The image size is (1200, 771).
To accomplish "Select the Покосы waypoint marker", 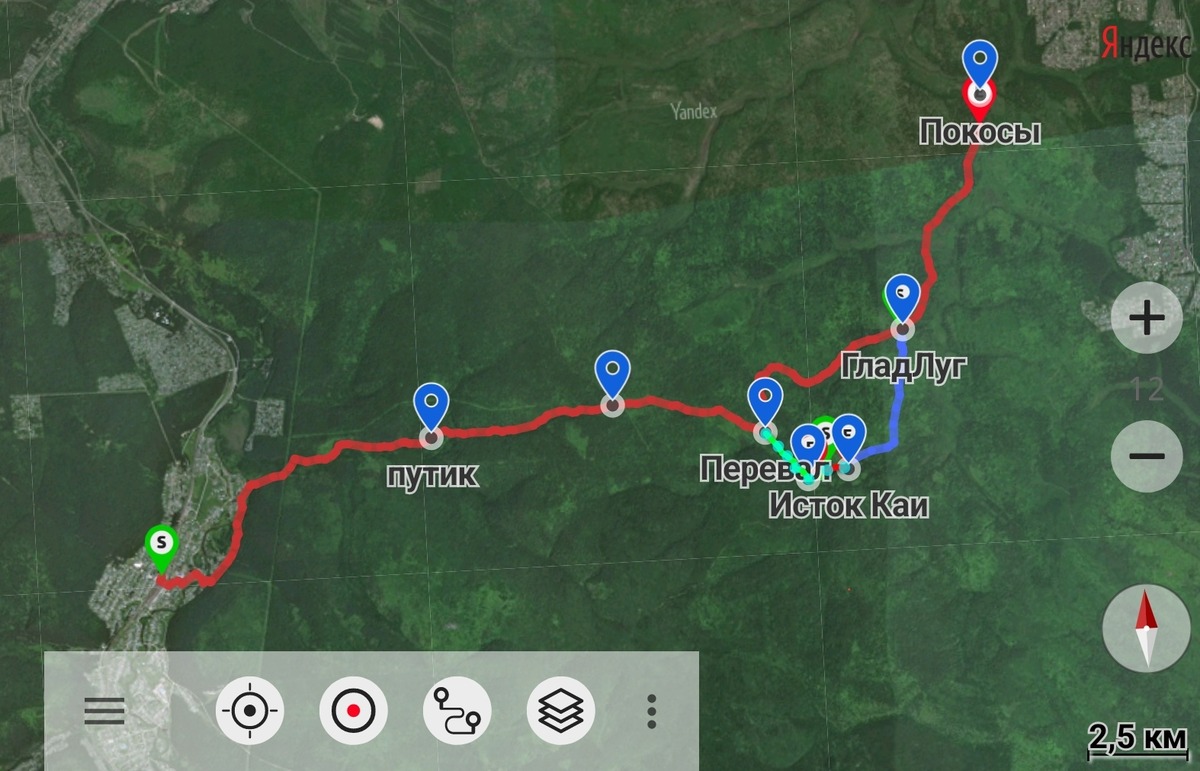I will [x=980, y=64].
